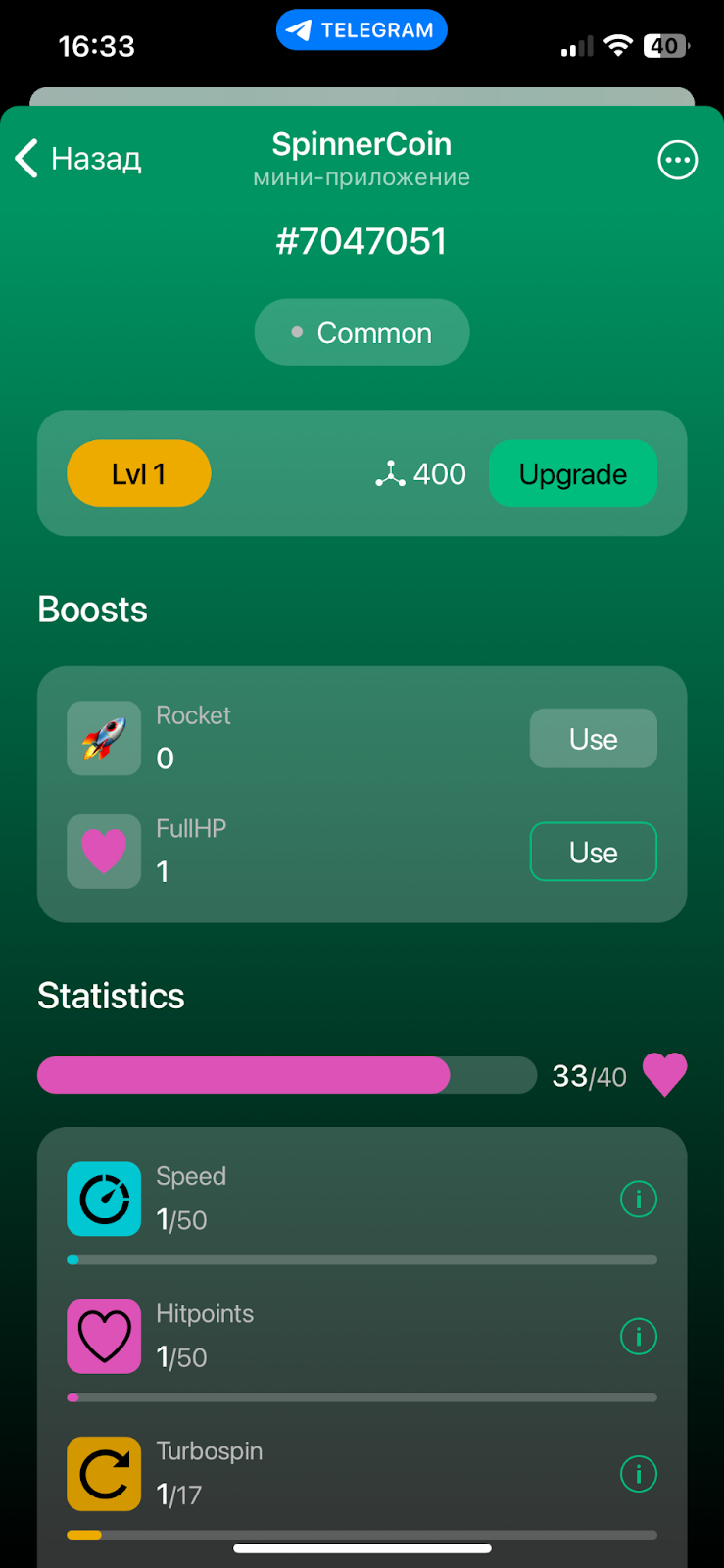Show info about the Turbospin stat
This screenshot has width=724, height=1568.
[638, 1473]
